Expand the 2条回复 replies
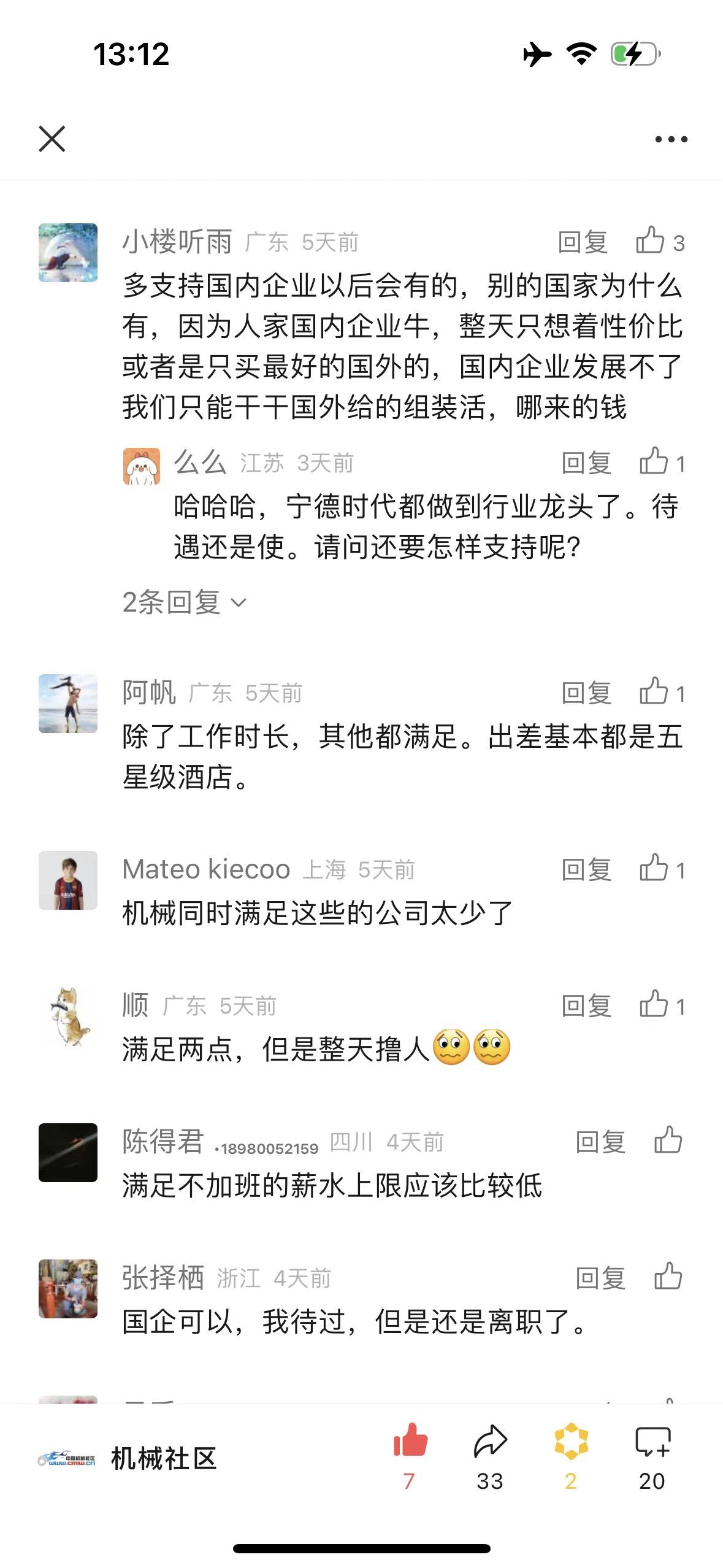 [x=184, y=602]
